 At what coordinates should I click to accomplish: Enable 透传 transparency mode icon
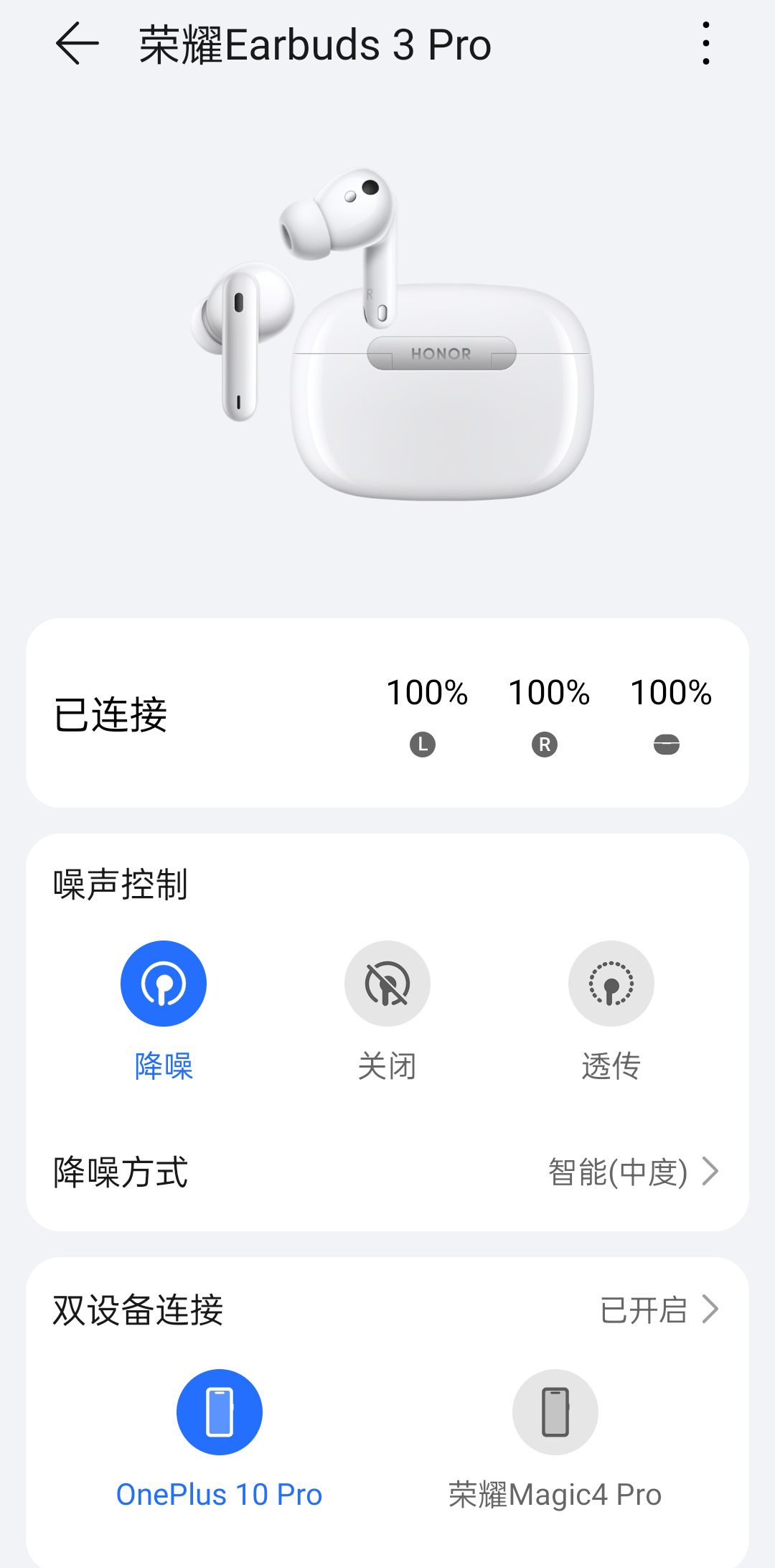[x=611, y=984]
